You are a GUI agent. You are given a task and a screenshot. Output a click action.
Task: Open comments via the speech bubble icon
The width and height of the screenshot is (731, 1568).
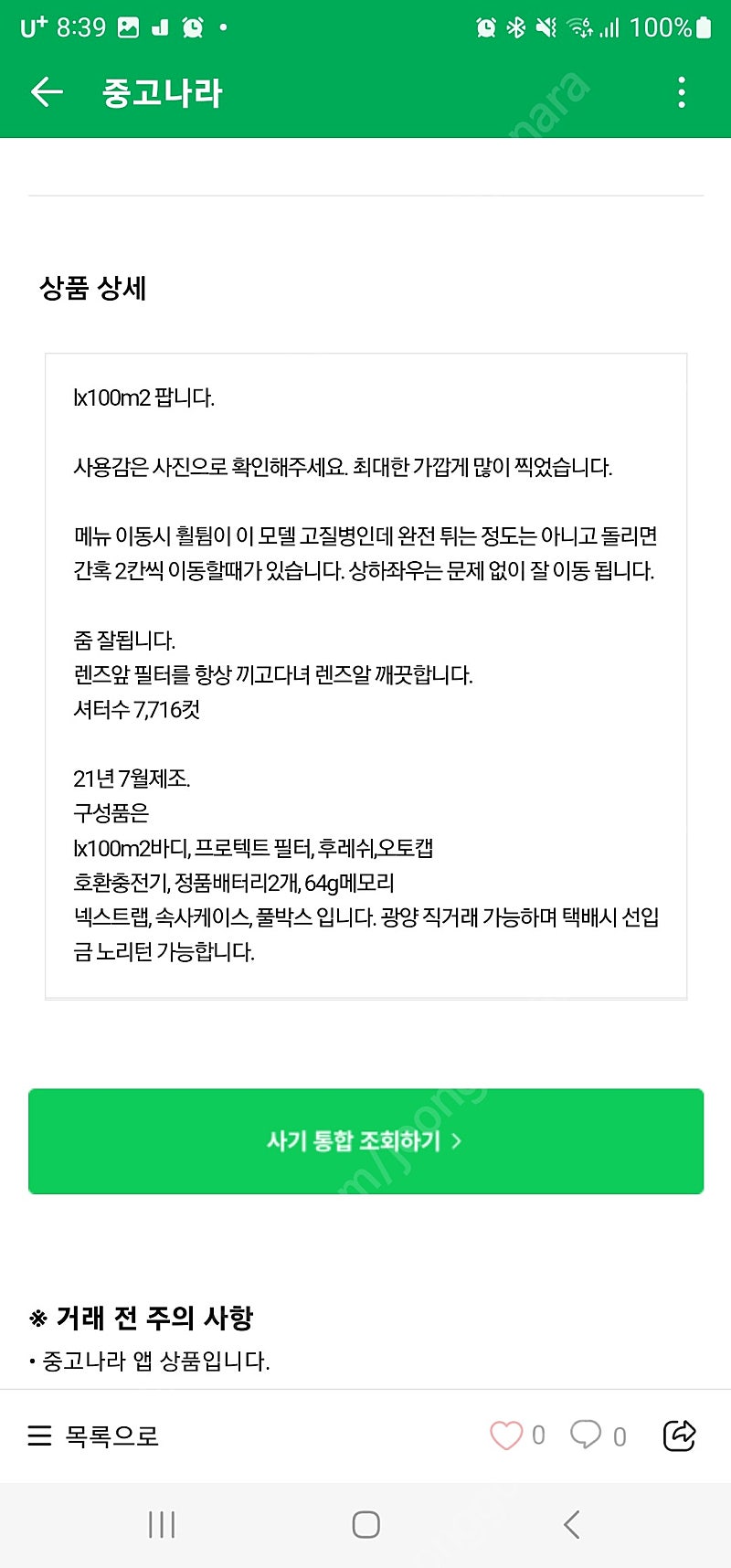[586, 1435]
